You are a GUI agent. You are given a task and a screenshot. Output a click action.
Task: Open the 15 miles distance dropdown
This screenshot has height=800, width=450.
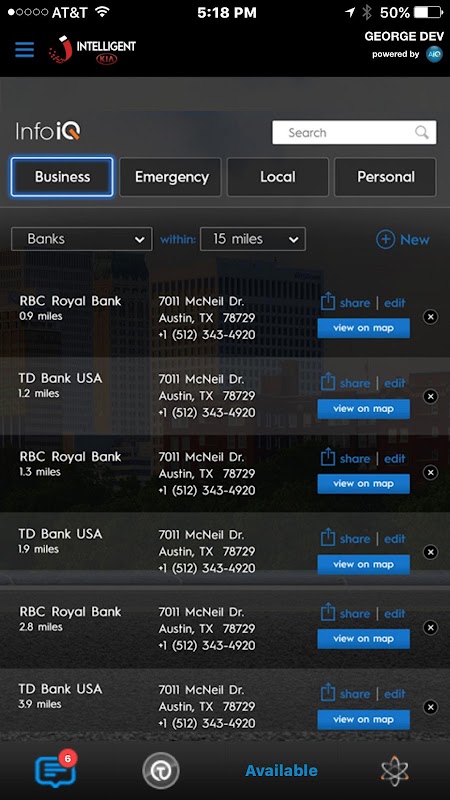tap(253, 239)
